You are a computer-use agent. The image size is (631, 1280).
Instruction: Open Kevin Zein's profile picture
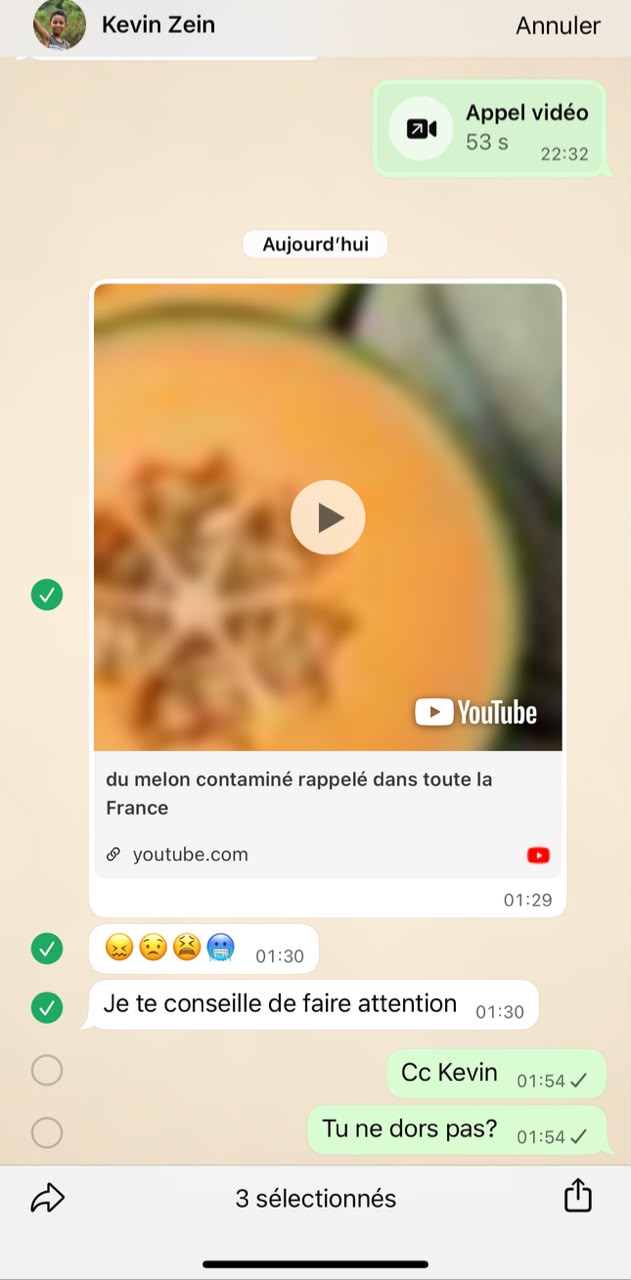59,25
